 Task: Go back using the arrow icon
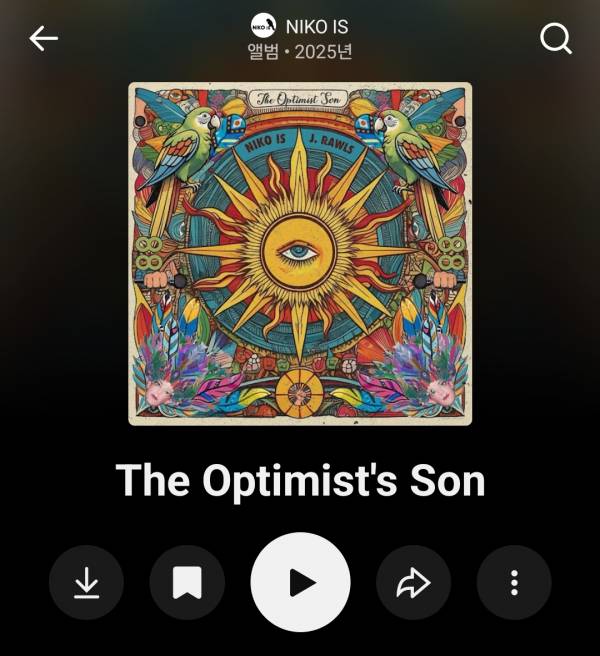(x=44, y=39)
